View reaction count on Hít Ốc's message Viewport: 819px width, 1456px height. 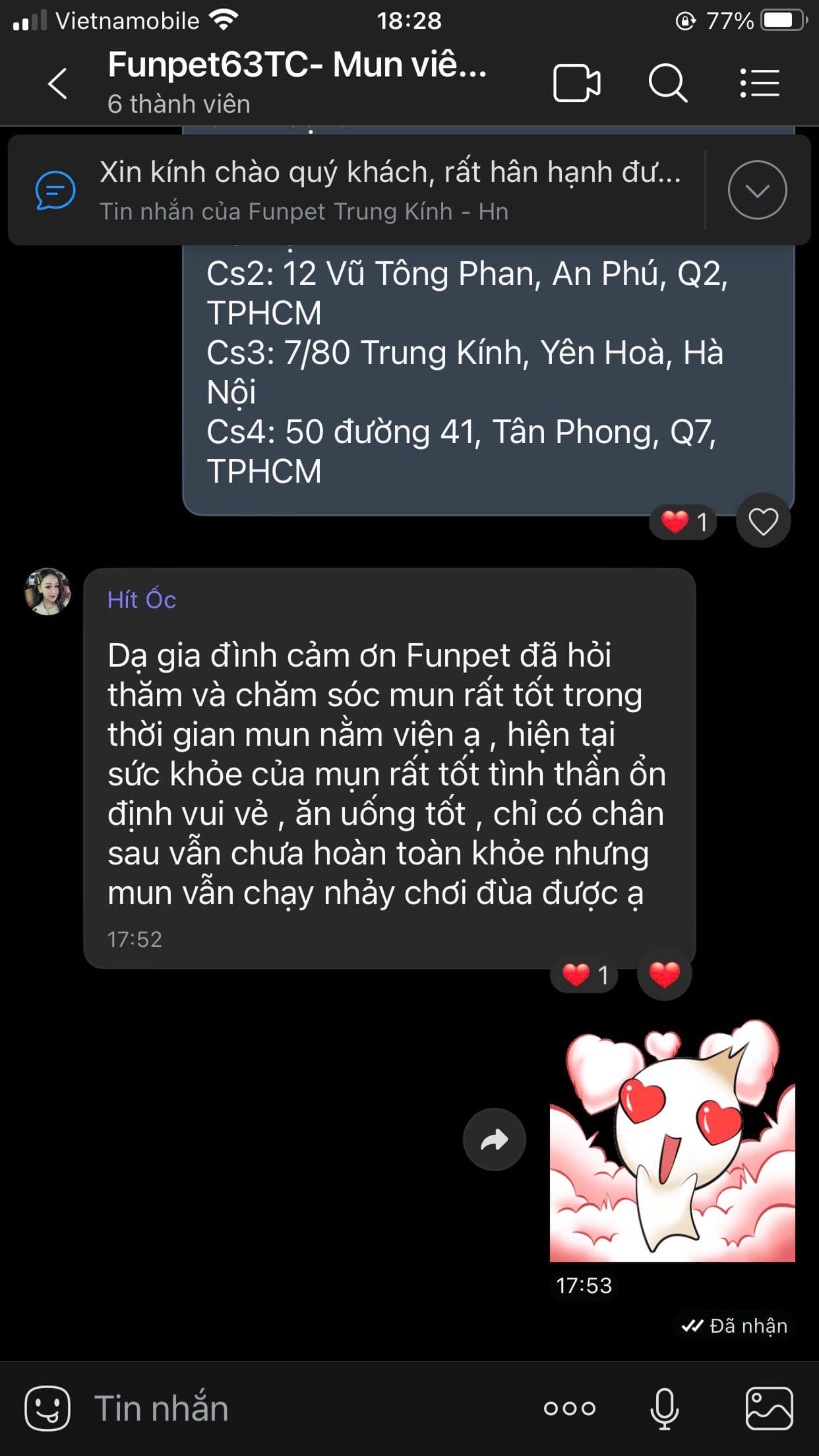(x=584, y=975)
